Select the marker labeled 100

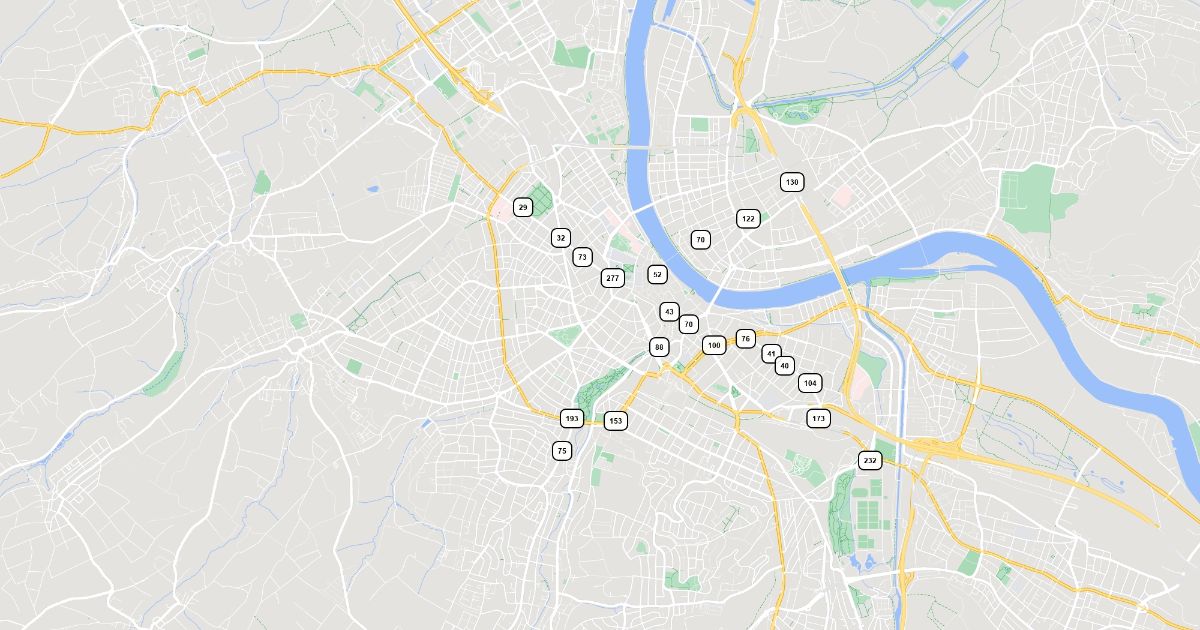click(x=714, y=345)
